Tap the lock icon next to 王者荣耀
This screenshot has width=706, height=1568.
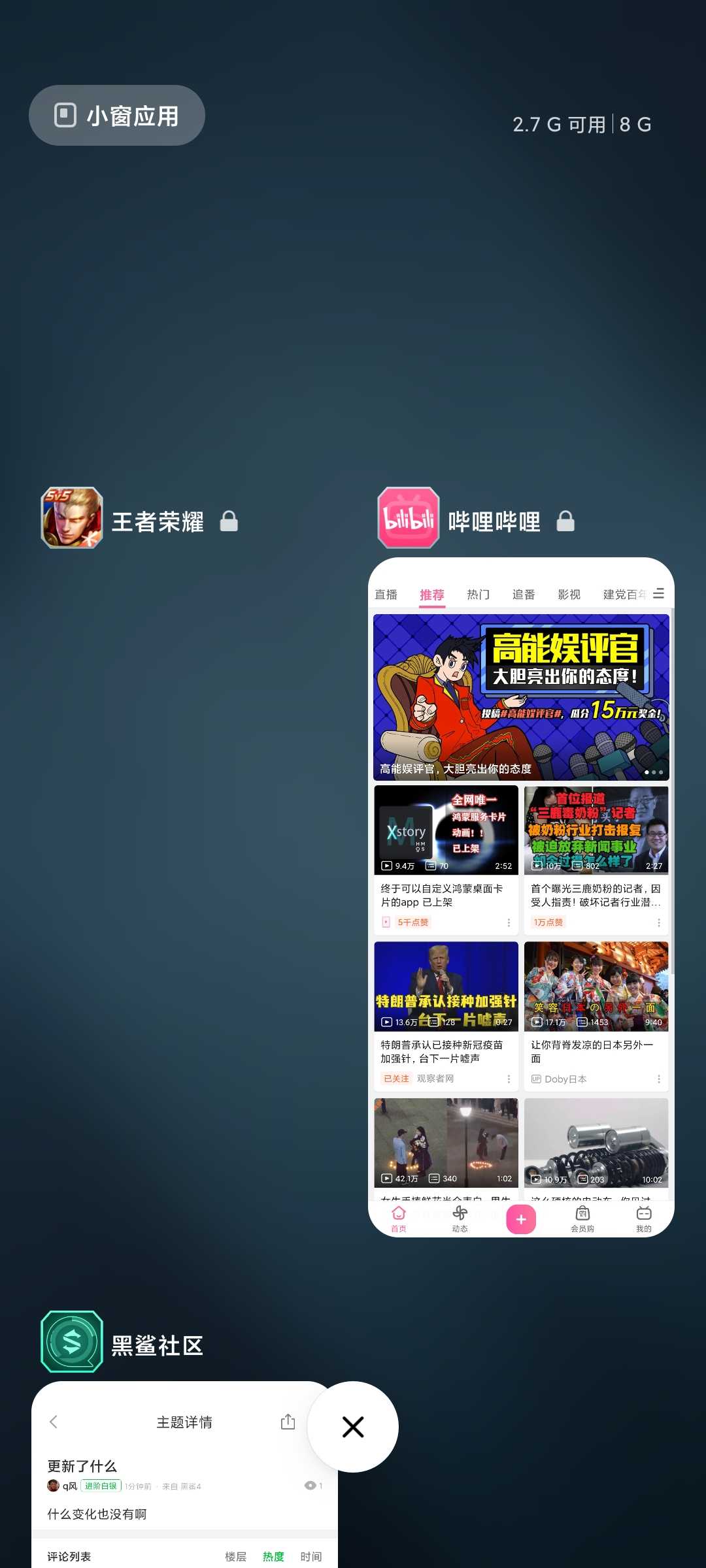coord(229,521)
